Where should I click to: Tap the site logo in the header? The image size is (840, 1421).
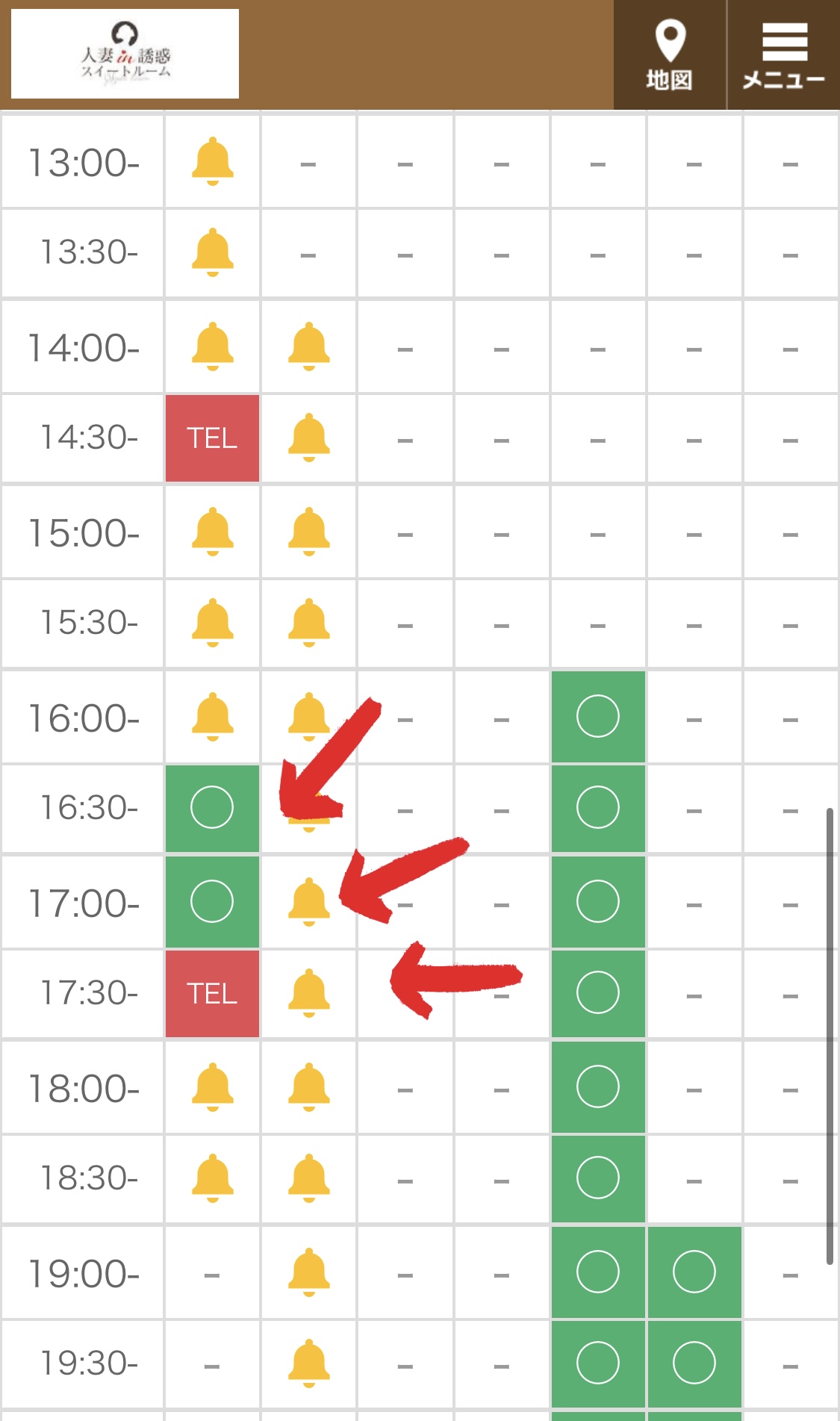point(125,54)
